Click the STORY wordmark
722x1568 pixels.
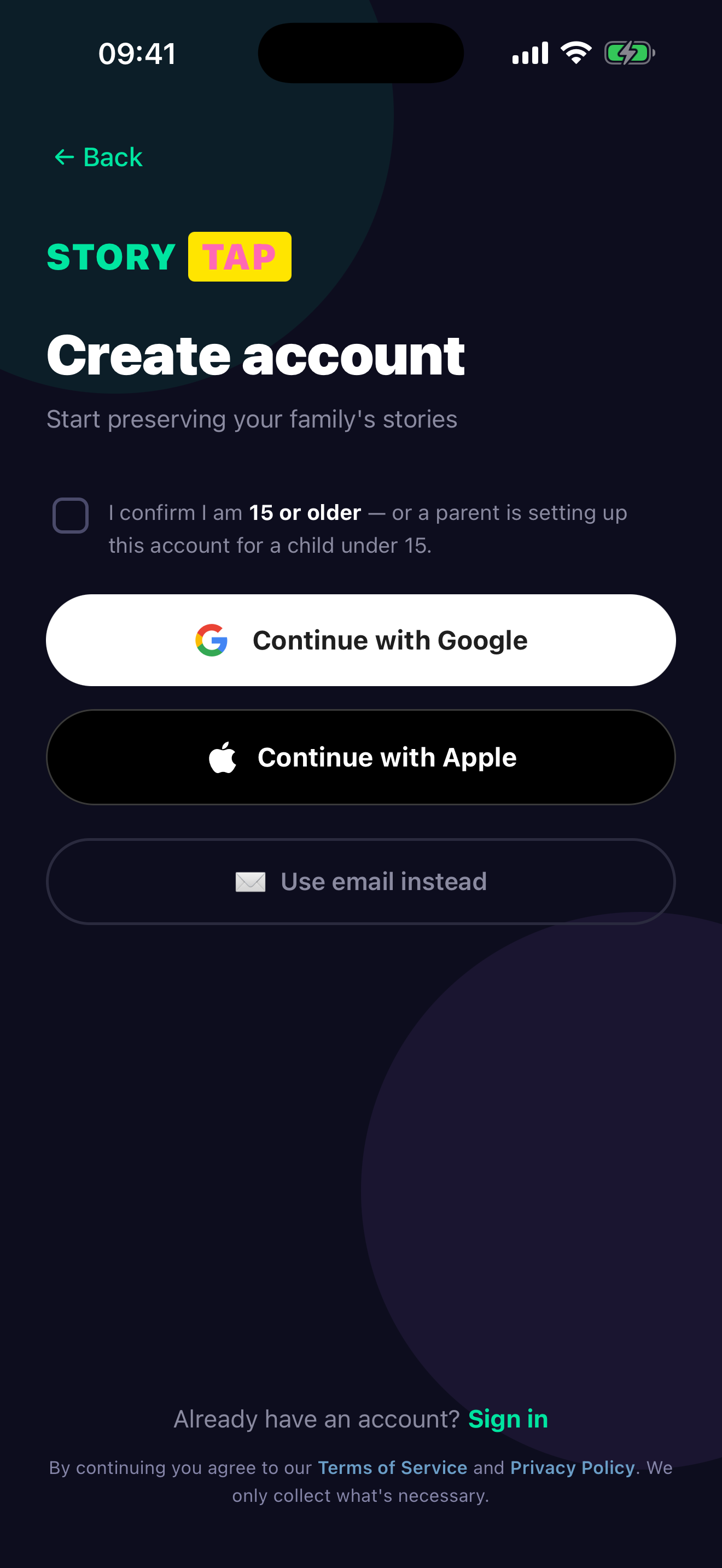click(x=111, y=256)
